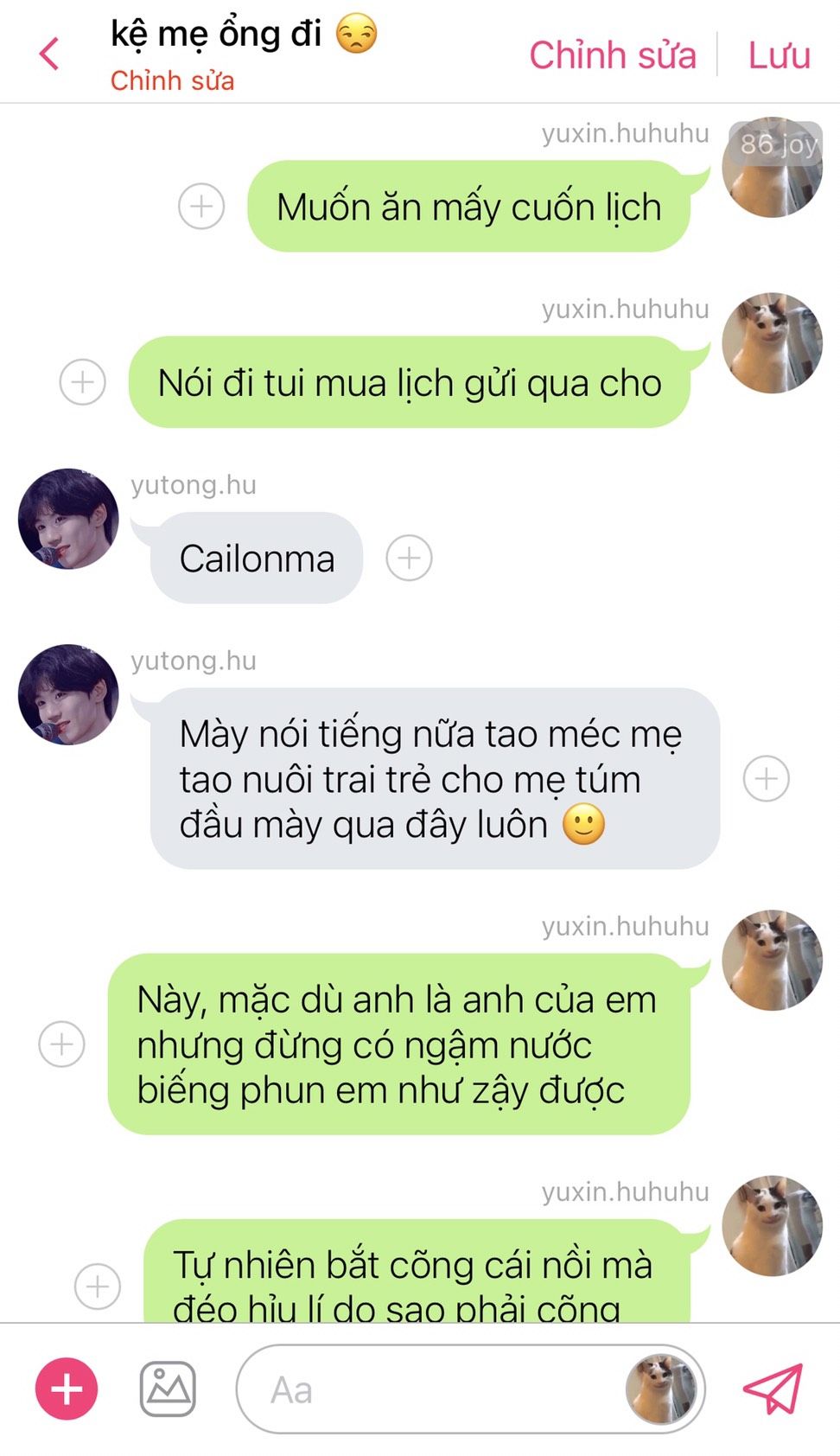Switch sender via the cat avatar in the input

661,1389
